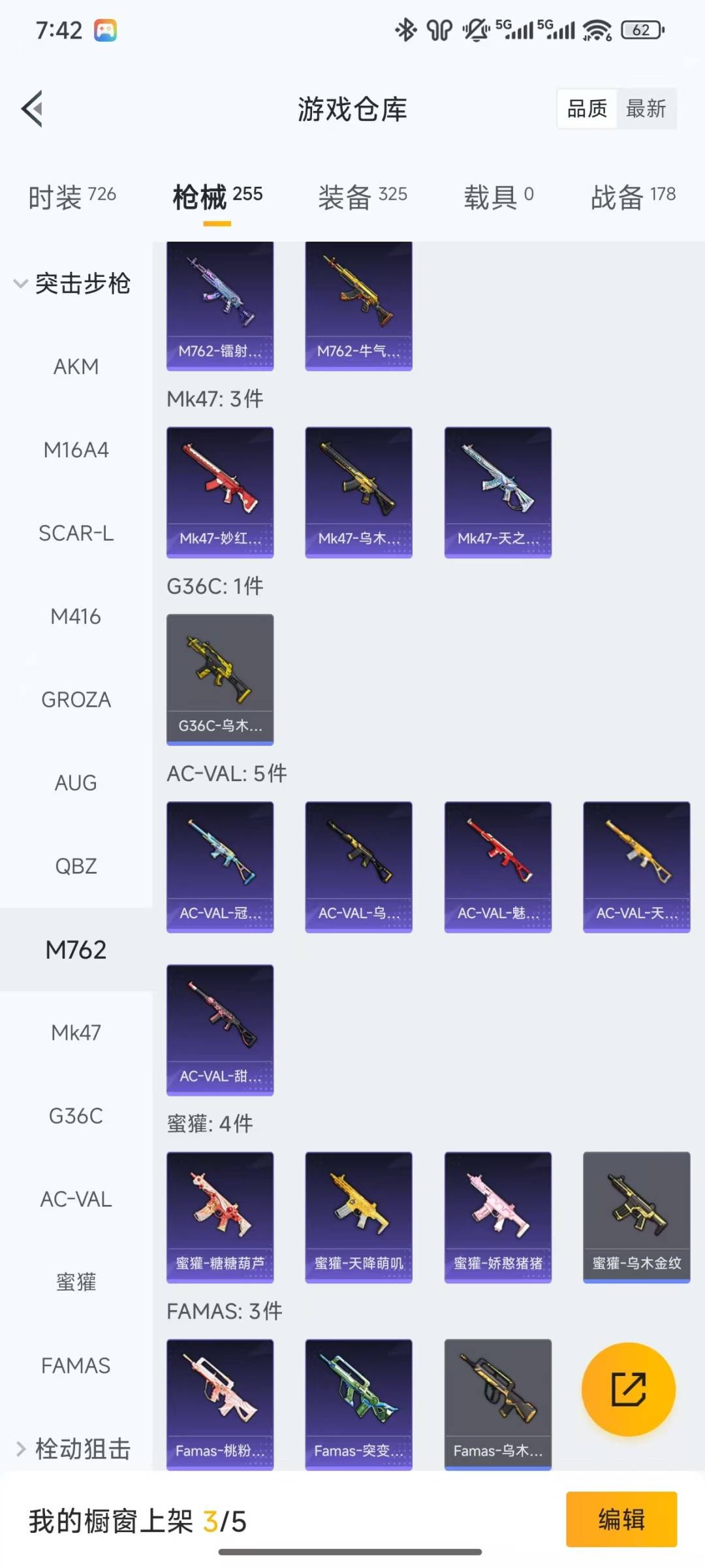Image resolution: width=705 pixels, height=1568 pixels.
Task: Go back using the top-left arrow
Action: 33,108
